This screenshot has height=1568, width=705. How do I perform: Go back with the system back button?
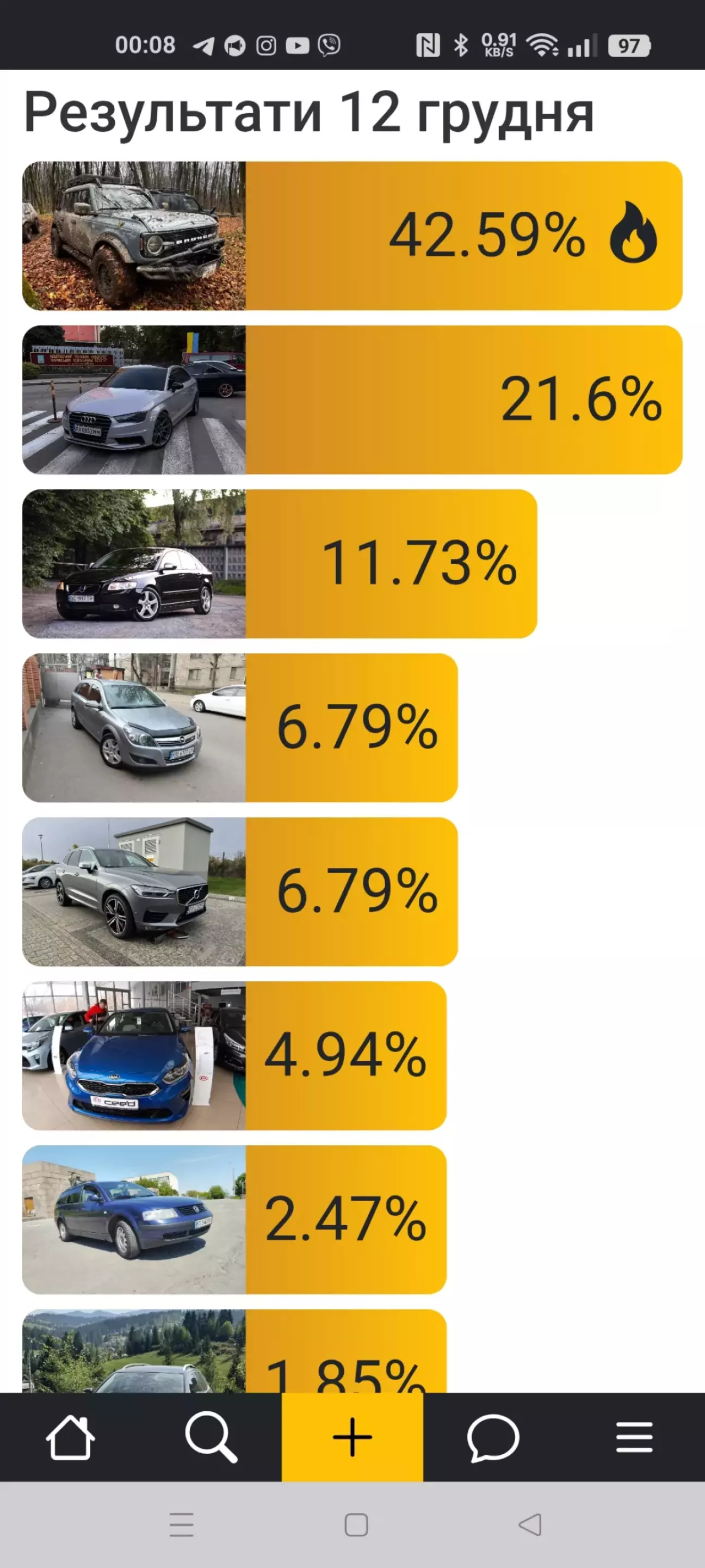(530, 1525)
